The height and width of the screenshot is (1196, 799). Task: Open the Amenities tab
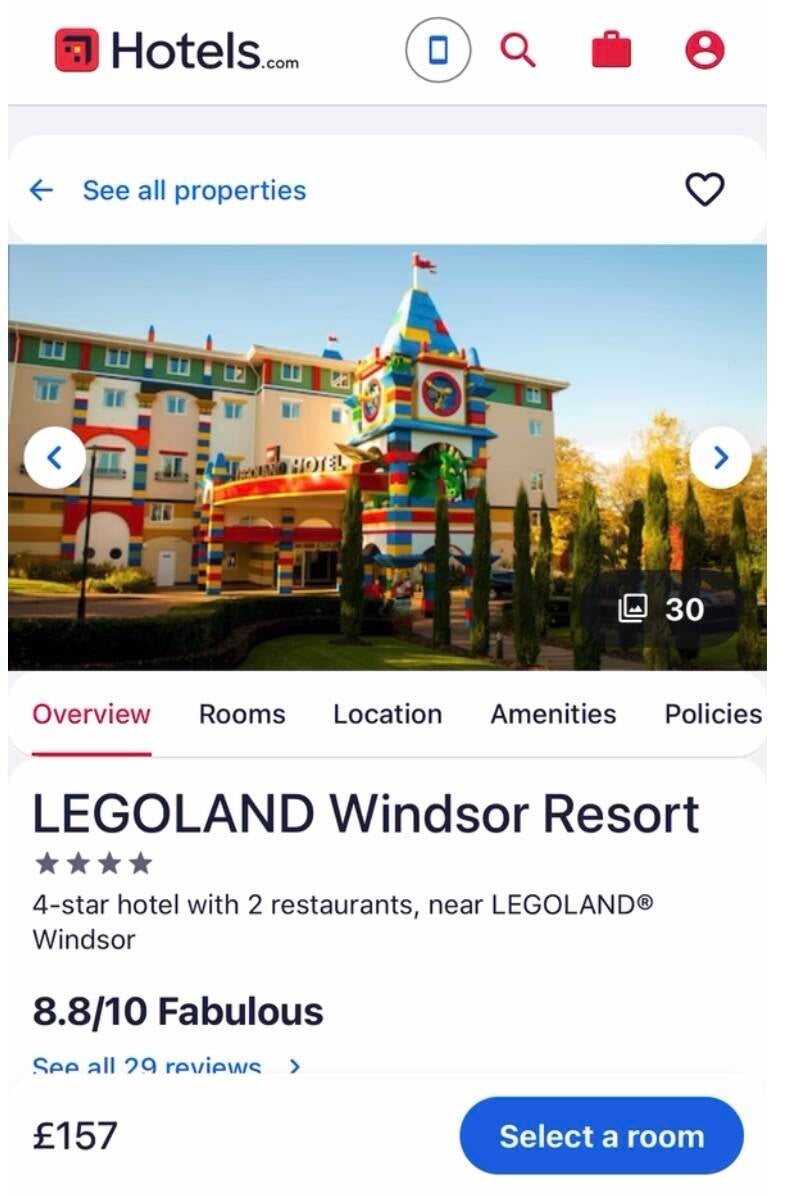point(552,714)
